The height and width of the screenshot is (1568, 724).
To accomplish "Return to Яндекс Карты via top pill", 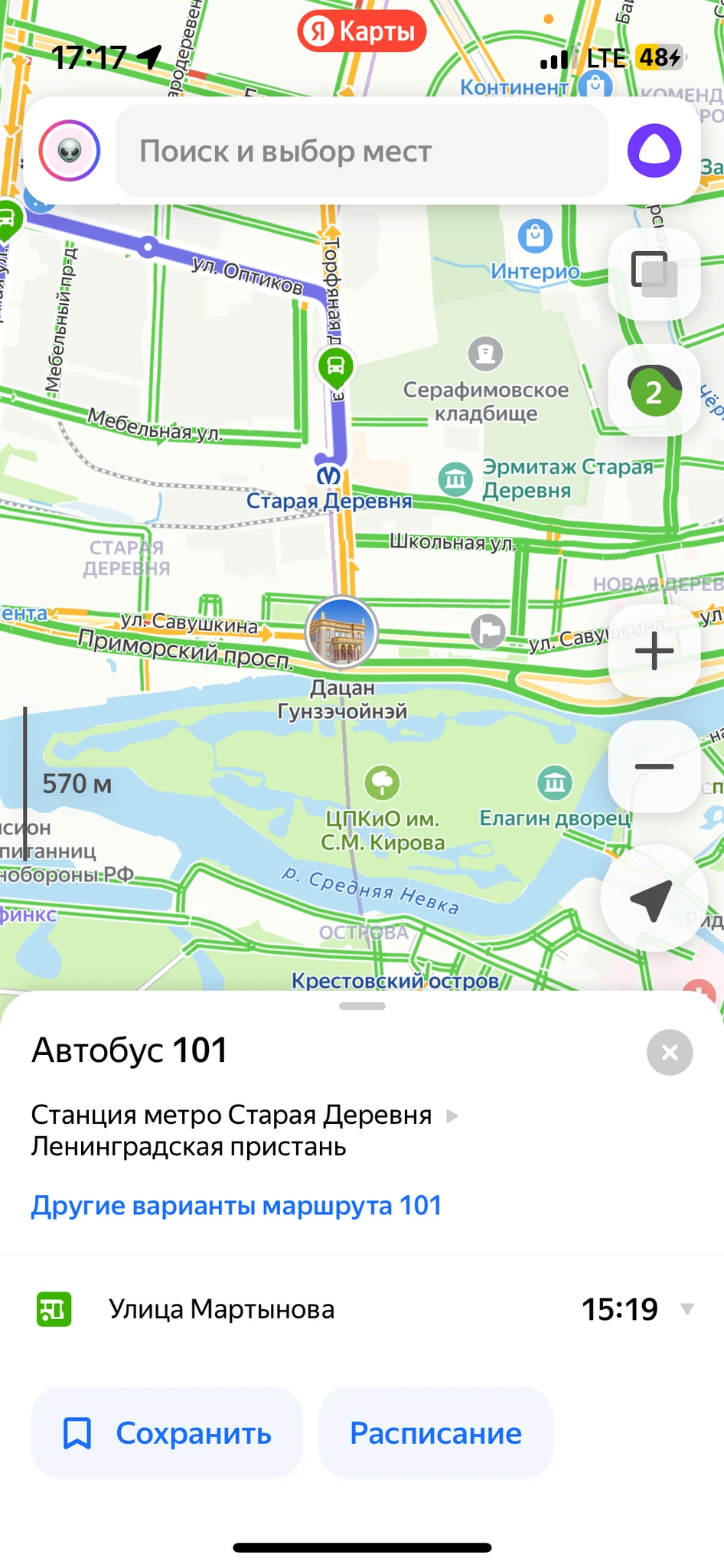I will (x=362, y=31).
